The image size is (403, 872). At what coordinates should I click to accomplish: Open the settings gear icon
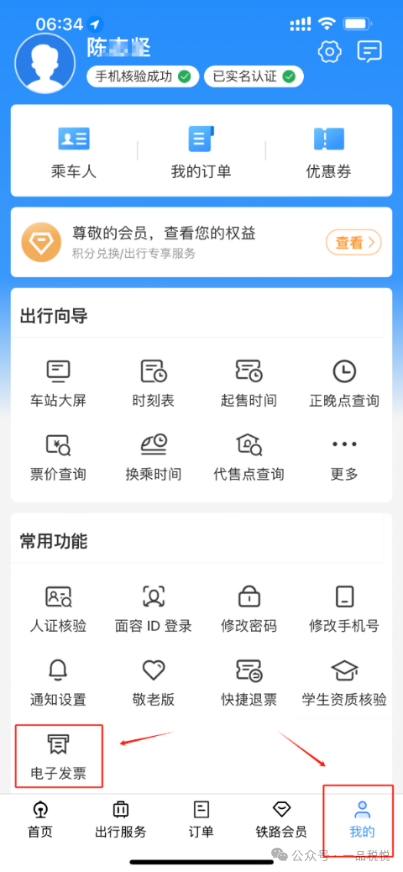[329, 52]
